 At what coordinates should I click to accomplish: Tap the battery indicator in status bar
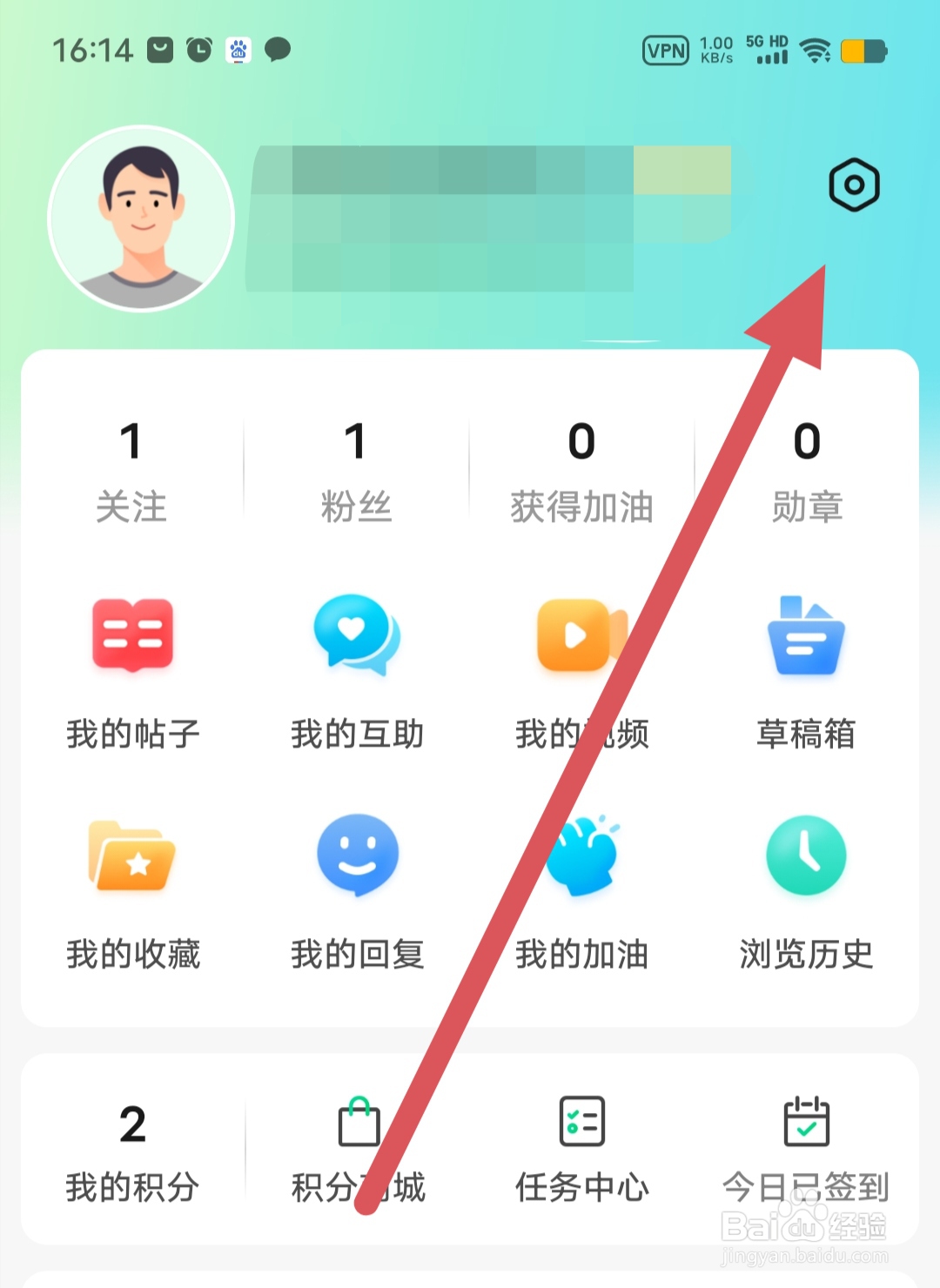click(862, 52)
